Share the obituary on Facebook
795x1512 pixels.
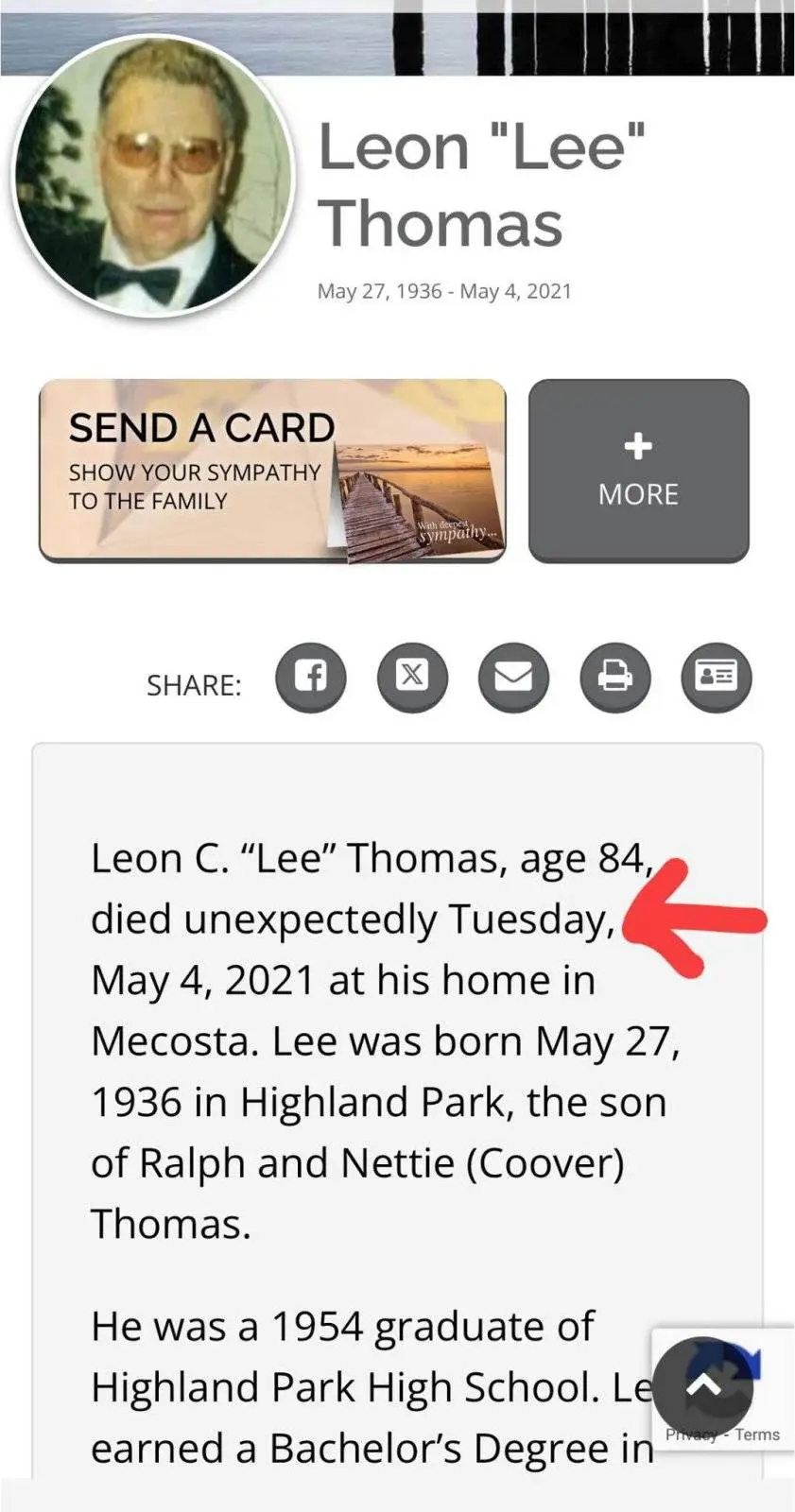[311, 677]
